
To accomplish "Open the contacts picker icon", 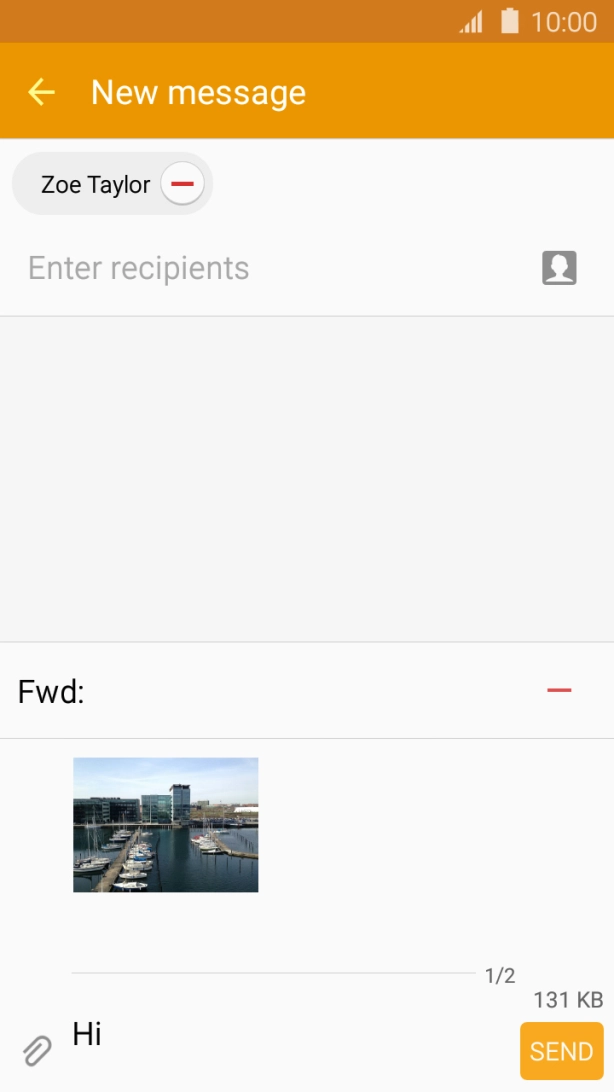I will [559, 268].
